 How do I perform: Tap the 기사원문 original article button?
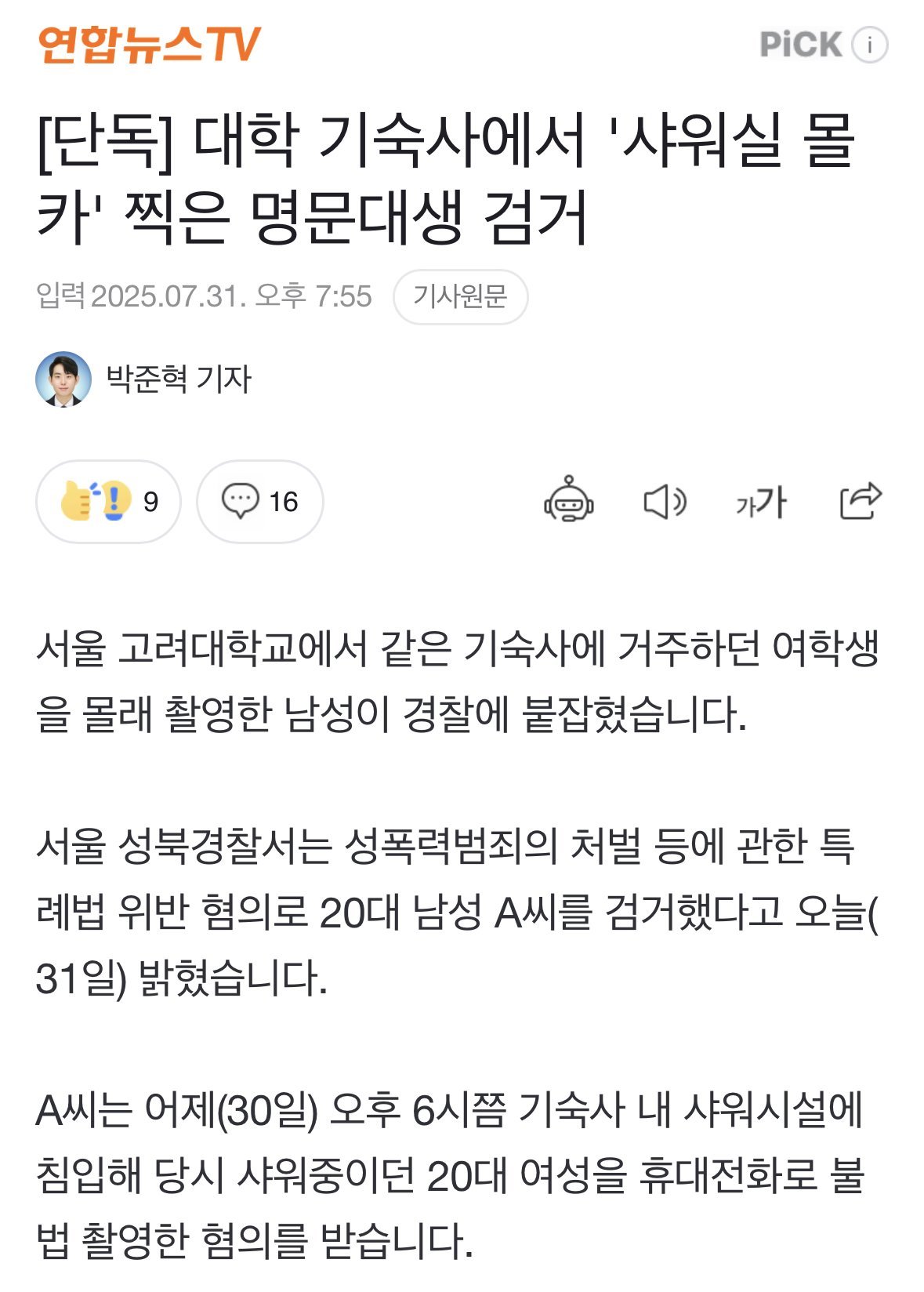tap(460, 296)
